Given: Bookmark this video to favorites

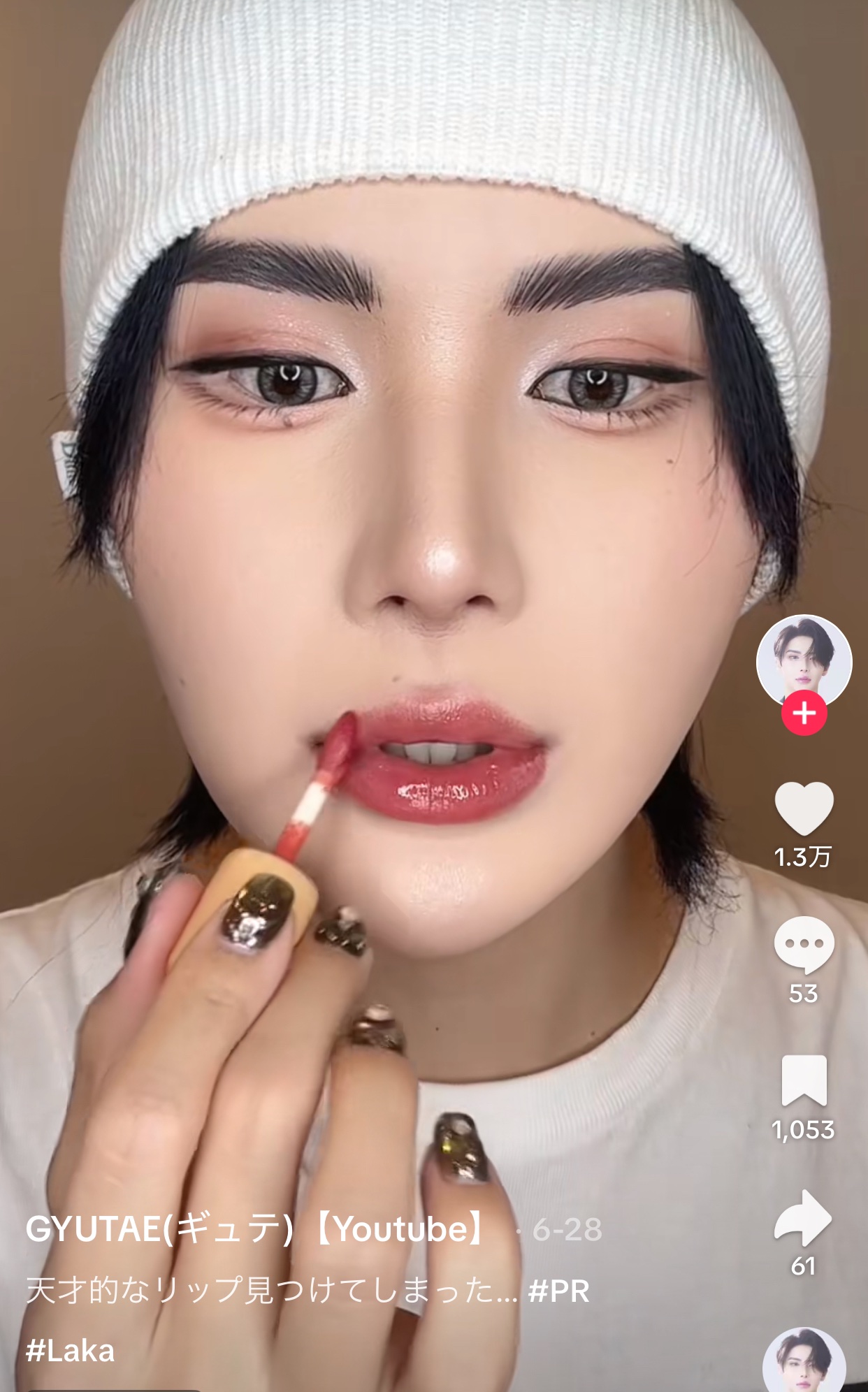Looking at the screenshot, I should coord(804,1081).
